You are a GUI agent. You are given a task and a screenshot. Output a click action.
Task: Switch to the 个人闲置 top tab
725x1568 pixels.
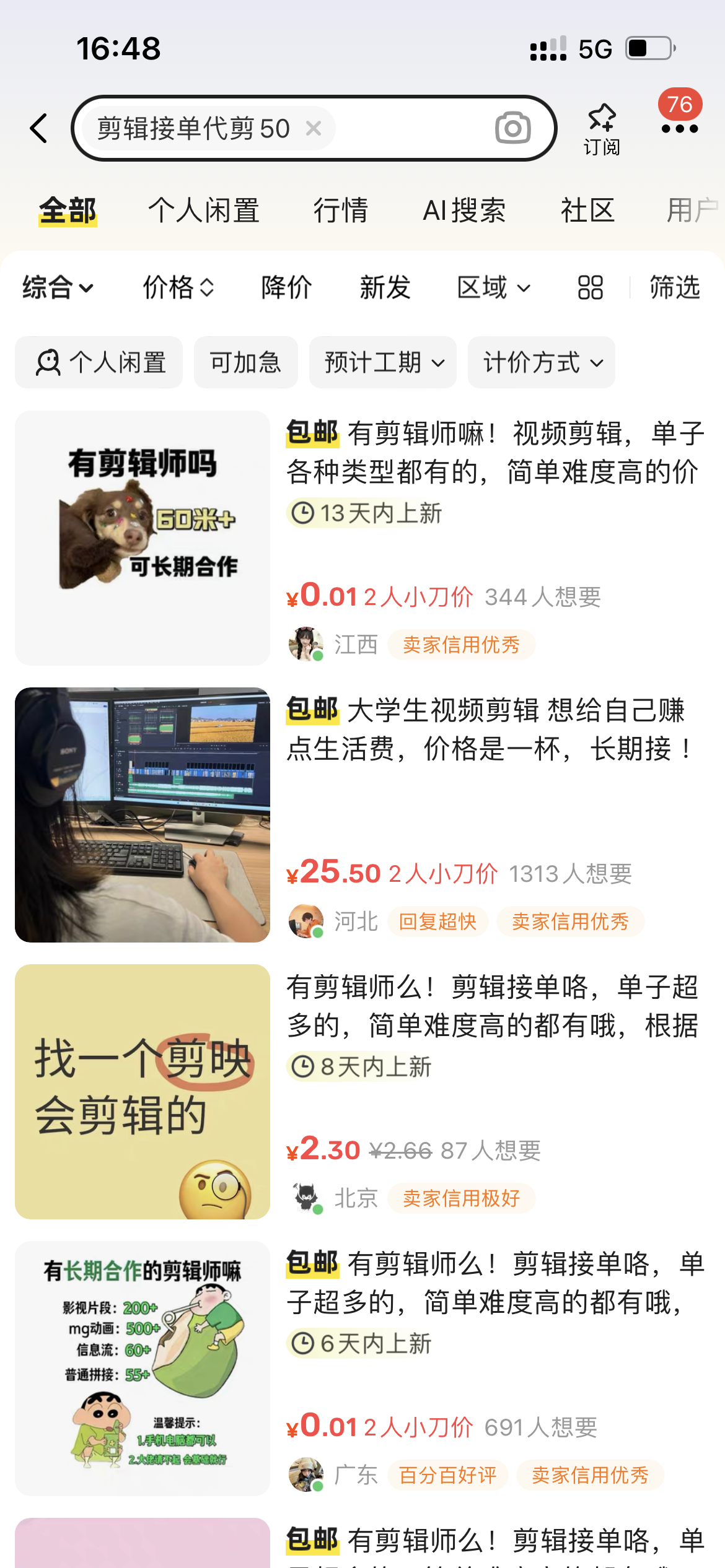point(203,211)
